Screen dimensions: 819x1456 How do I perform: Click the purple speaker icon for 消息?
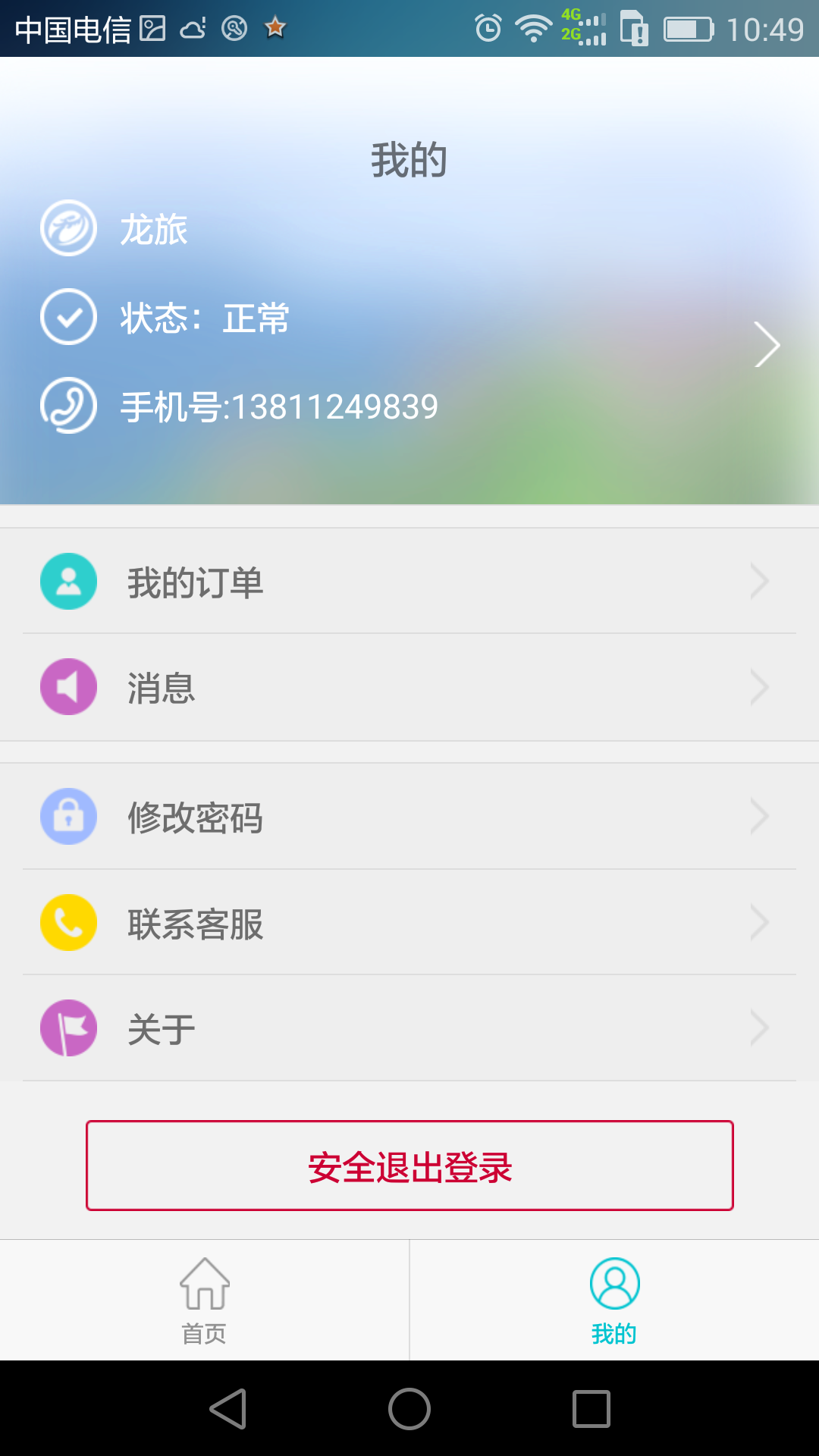68,687
